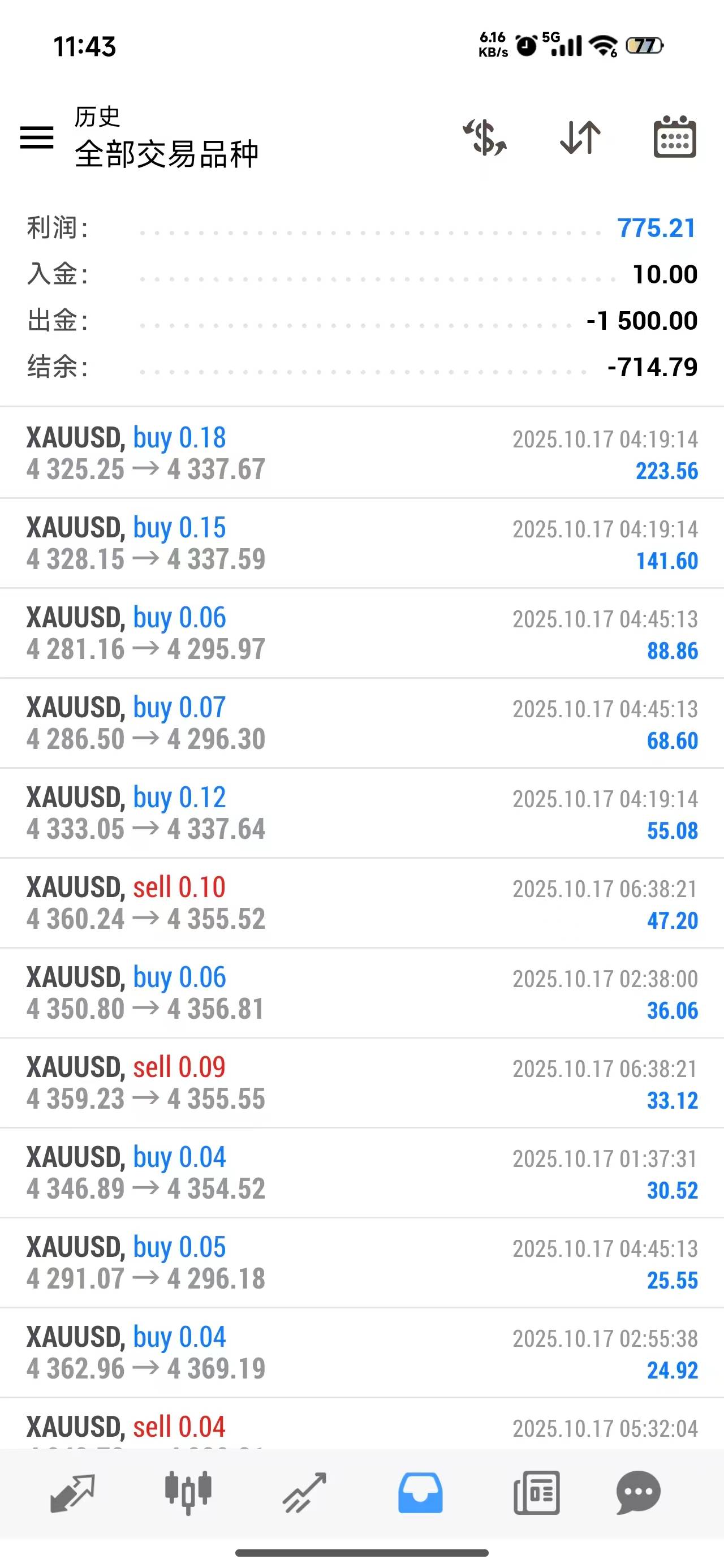The width and height of the screenshot is (724, 1568).
Task: Open the symbol filter dollar icon
Action: (x=485, y=137)
